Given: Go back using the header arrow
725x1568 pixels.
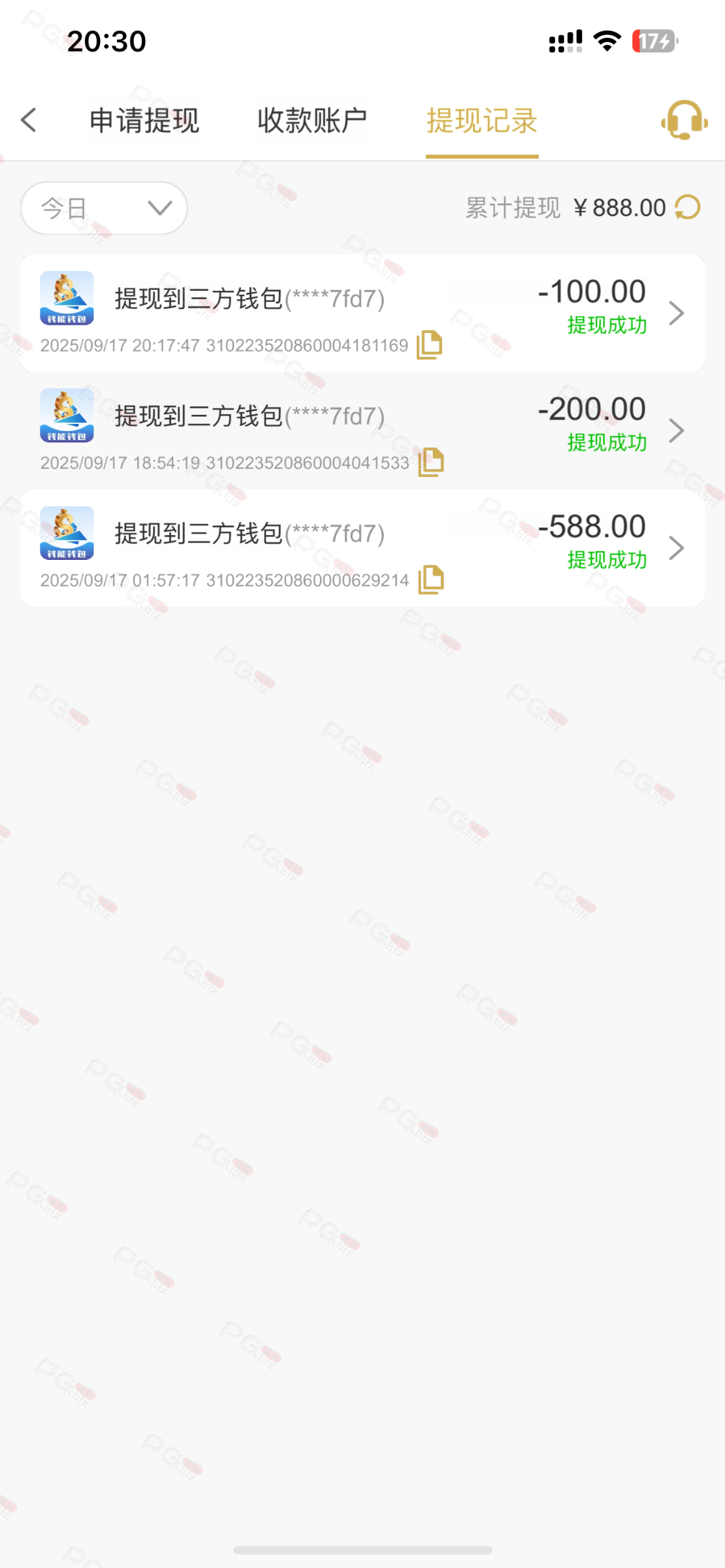Looking at the screenshot, I should [29, 120].
